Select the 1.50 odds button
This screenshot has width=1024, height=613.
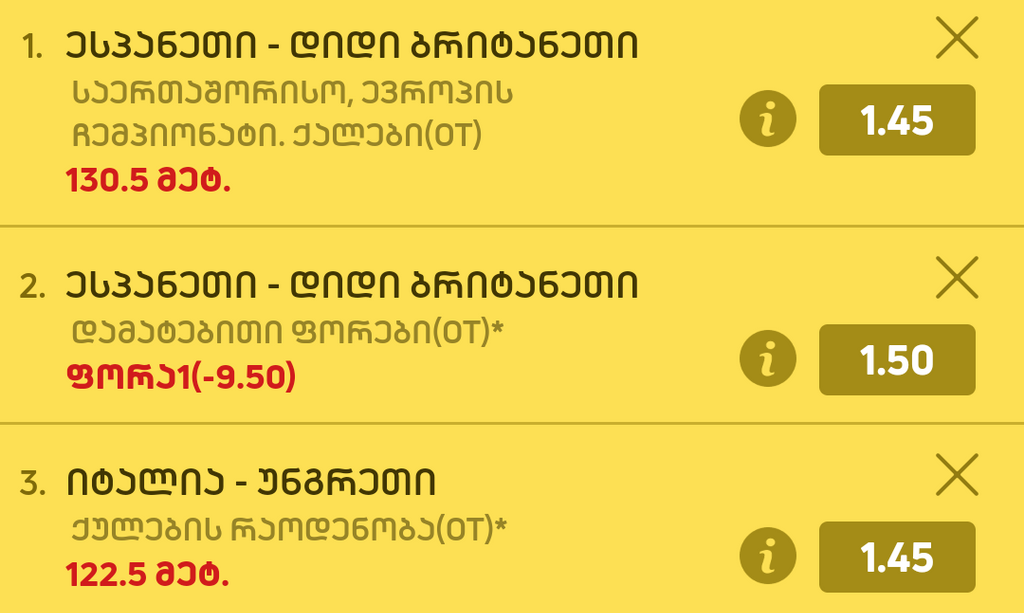pos(897,359)
